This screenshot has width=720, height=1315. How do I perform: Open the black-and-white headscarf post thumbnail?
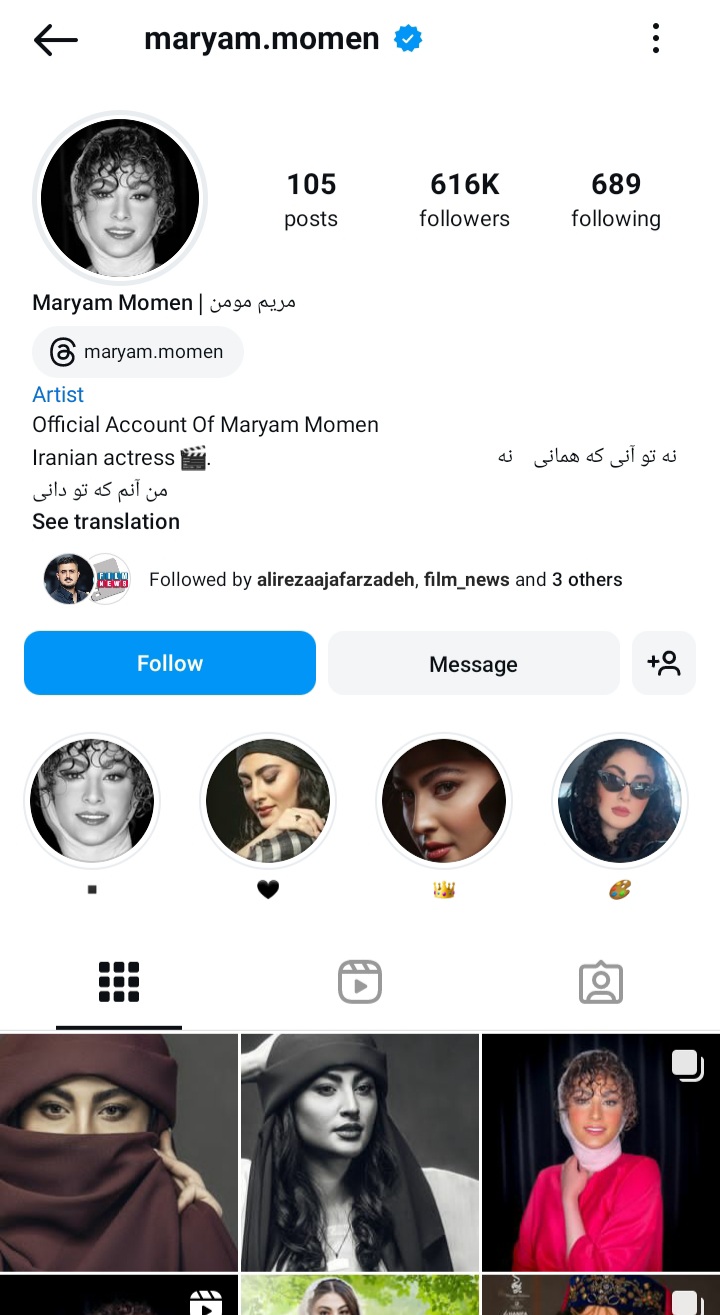tap(359, 1151)
